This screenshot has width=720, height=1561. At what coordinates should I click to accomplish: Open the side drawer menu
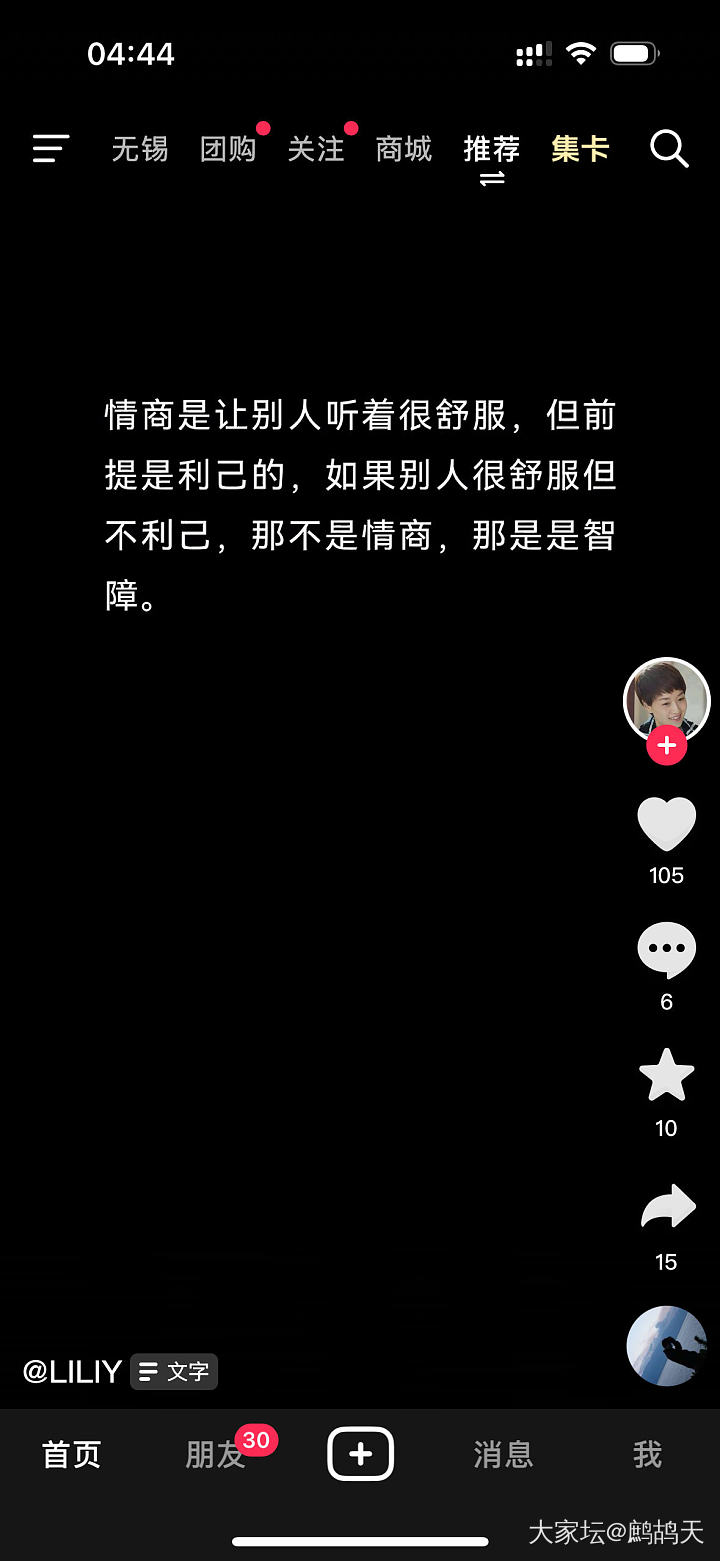[50, 149]
